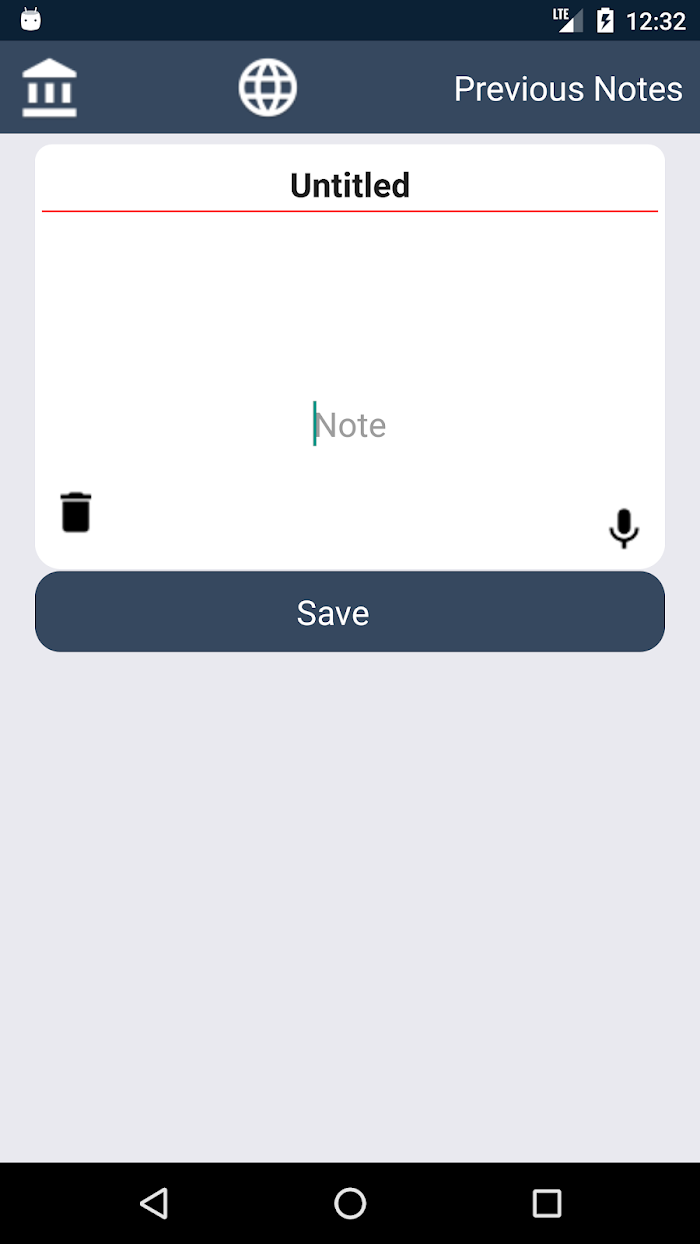700x1244 pixels.
Task: Go back using system navigation
Action: tap(153, 1203)
